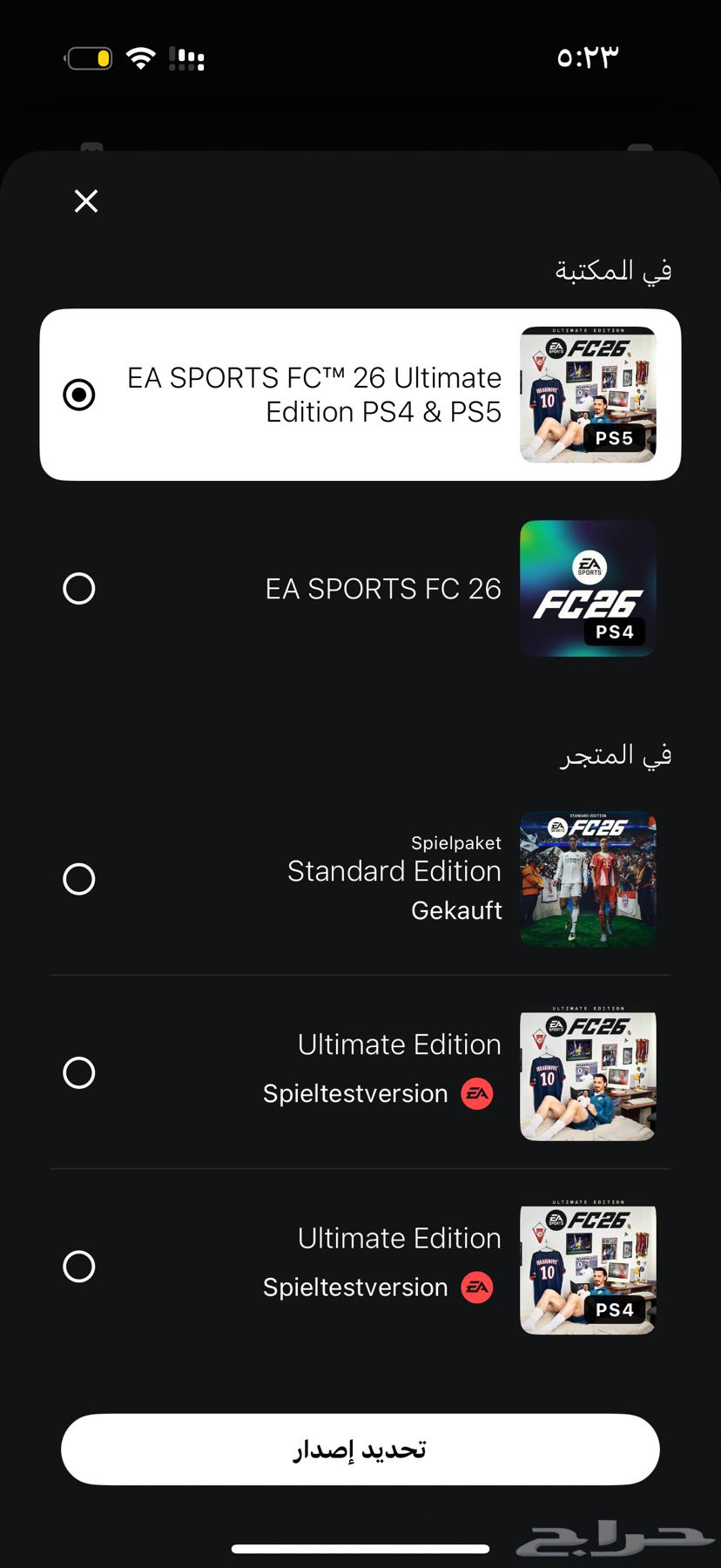
Task: Tap the battery indicator at top left
Action: 87,58
